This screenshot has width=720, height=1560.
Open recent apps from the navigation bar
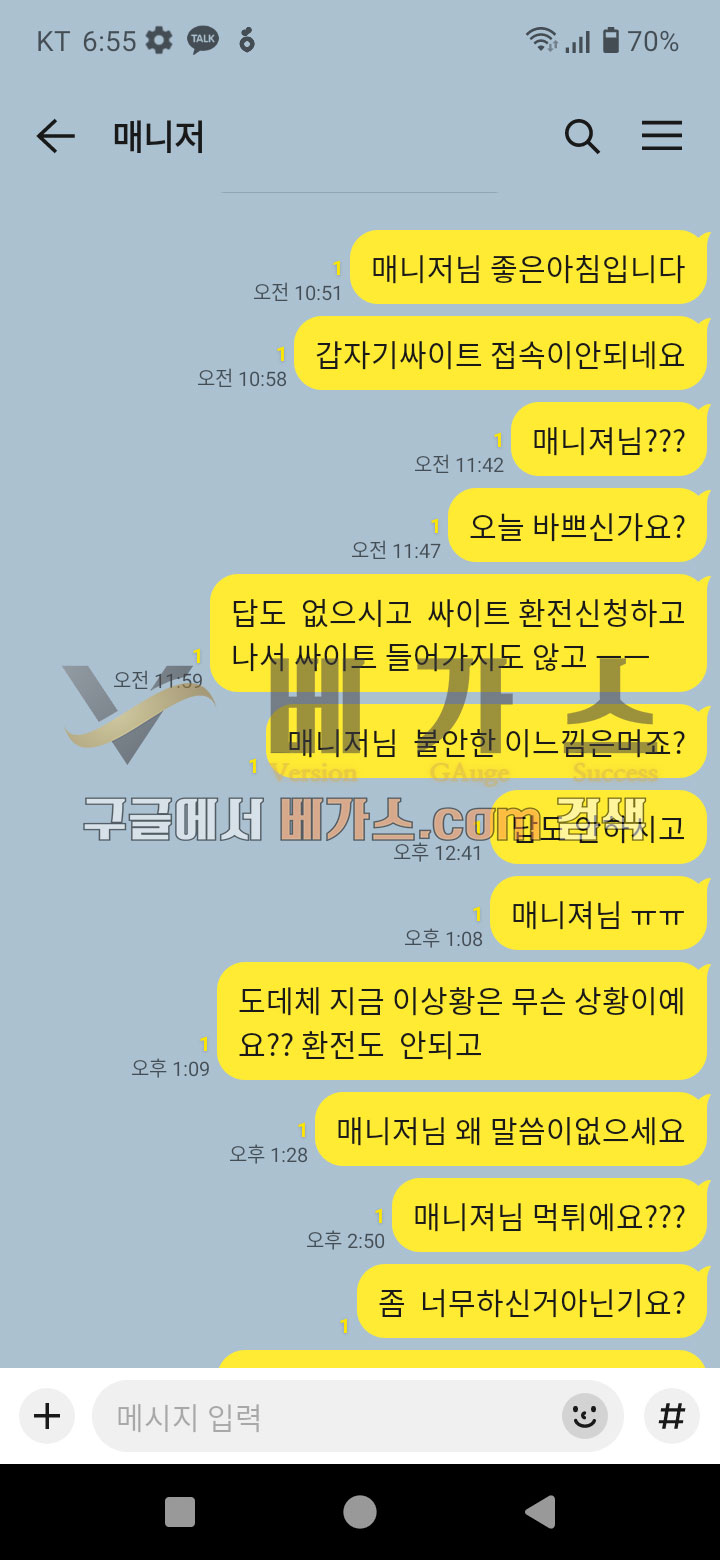[180, 1512]
